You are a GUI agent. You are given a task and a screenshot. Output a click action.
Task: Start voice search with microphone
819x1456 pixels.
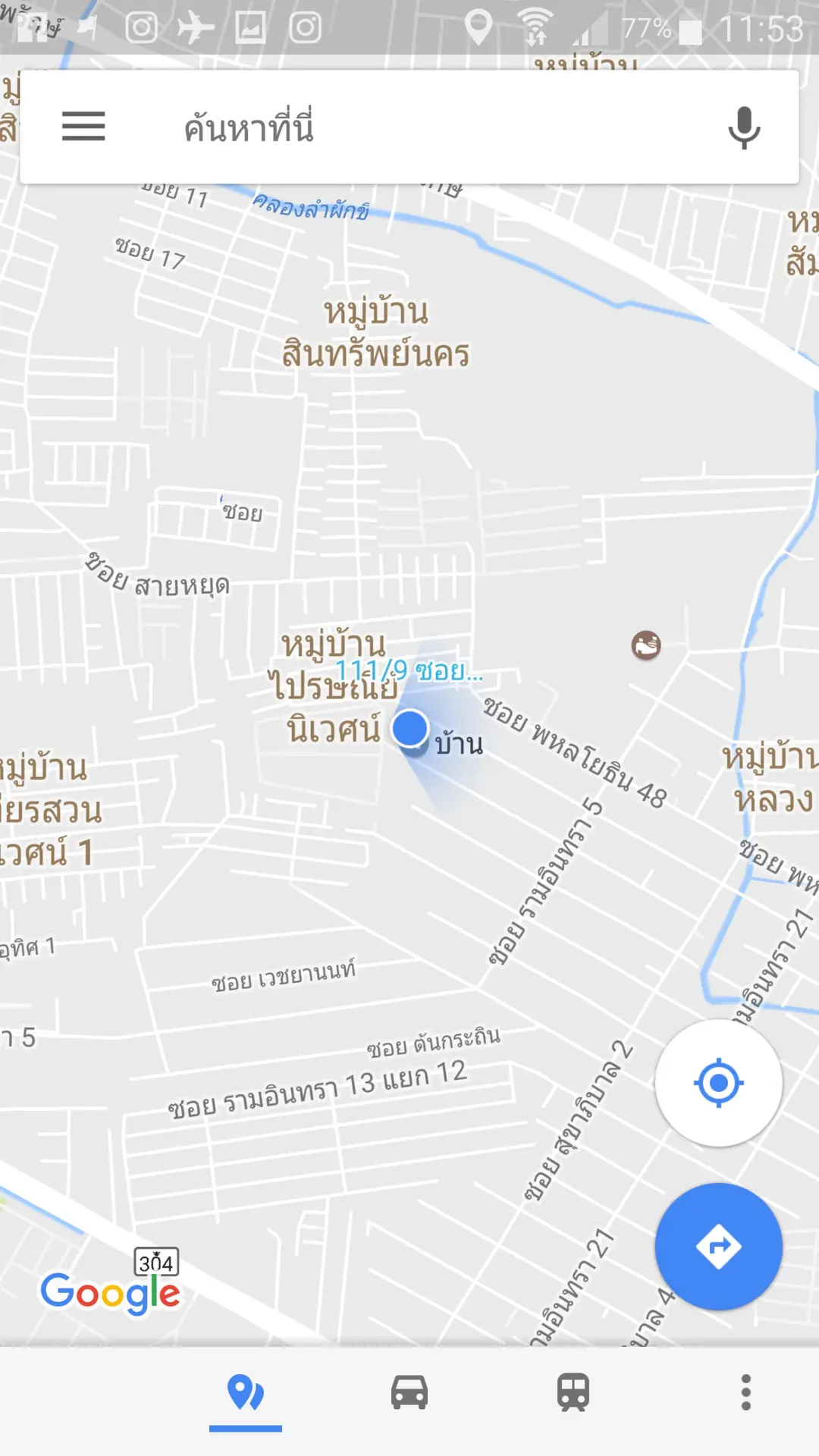coord(744,127)
